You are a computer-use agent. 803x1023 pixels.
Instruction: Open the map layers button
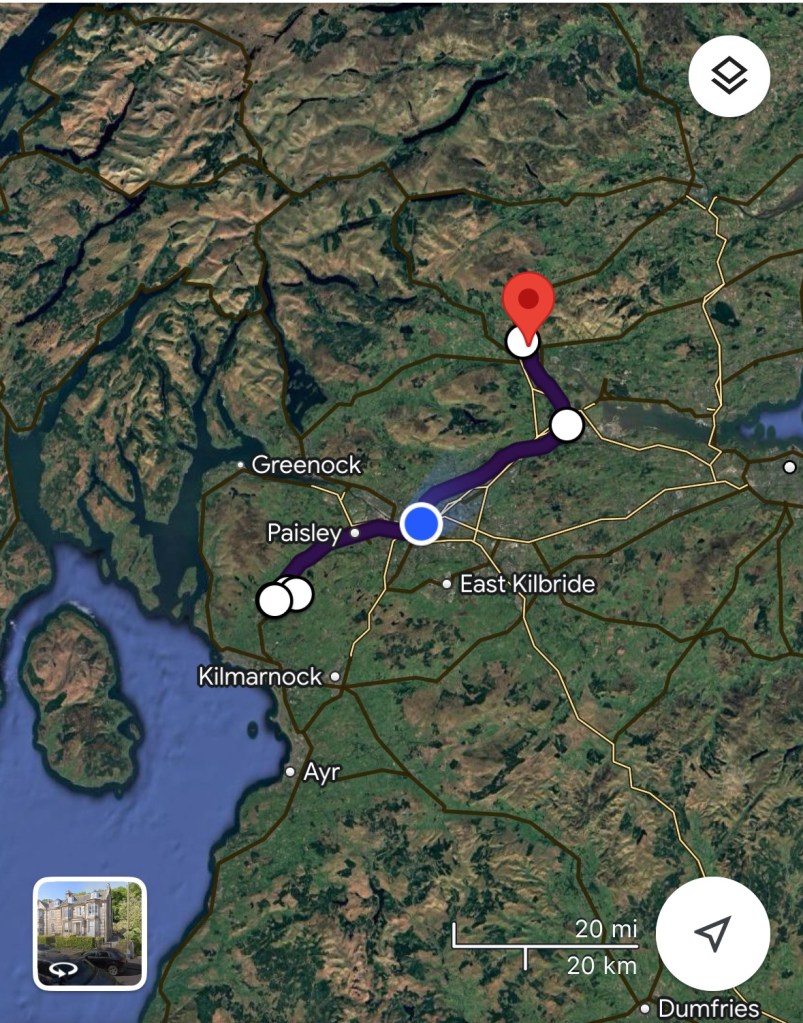(729, 76)
